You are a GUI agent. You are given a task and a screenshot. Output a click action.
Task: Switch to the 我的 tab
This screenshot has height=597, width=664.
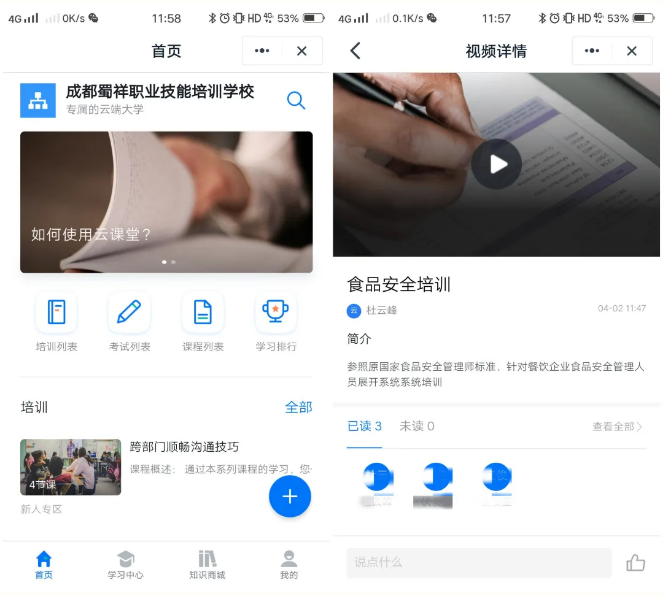[x=289, y=565]
